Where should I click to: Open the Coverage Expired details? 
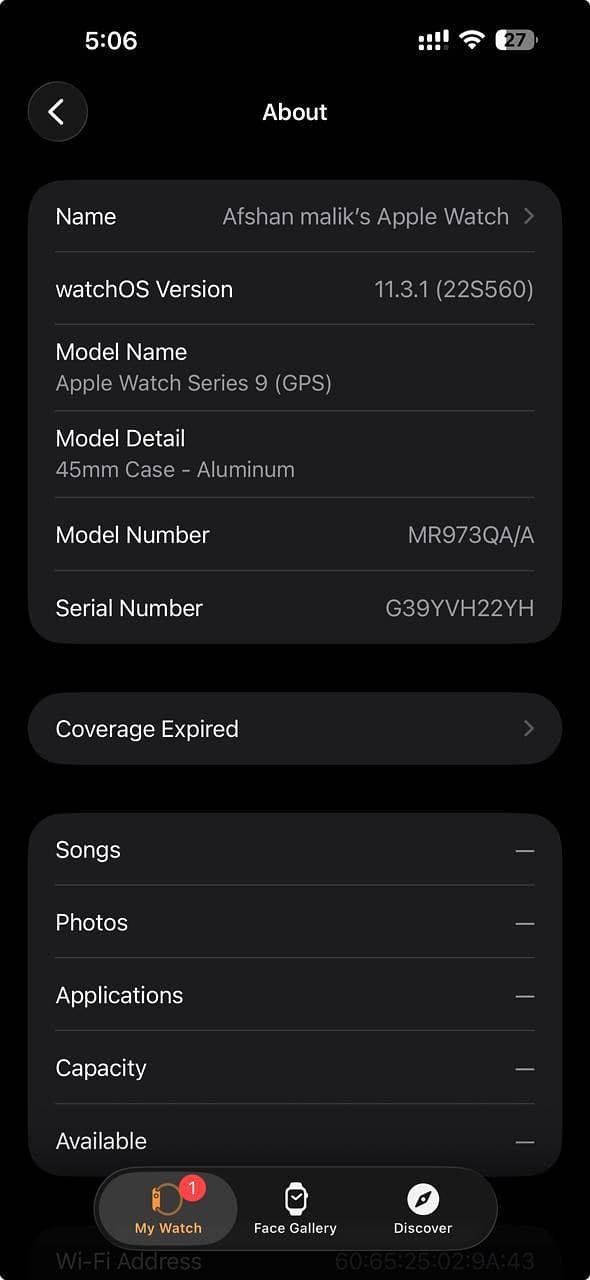click(x=295, y=729)
